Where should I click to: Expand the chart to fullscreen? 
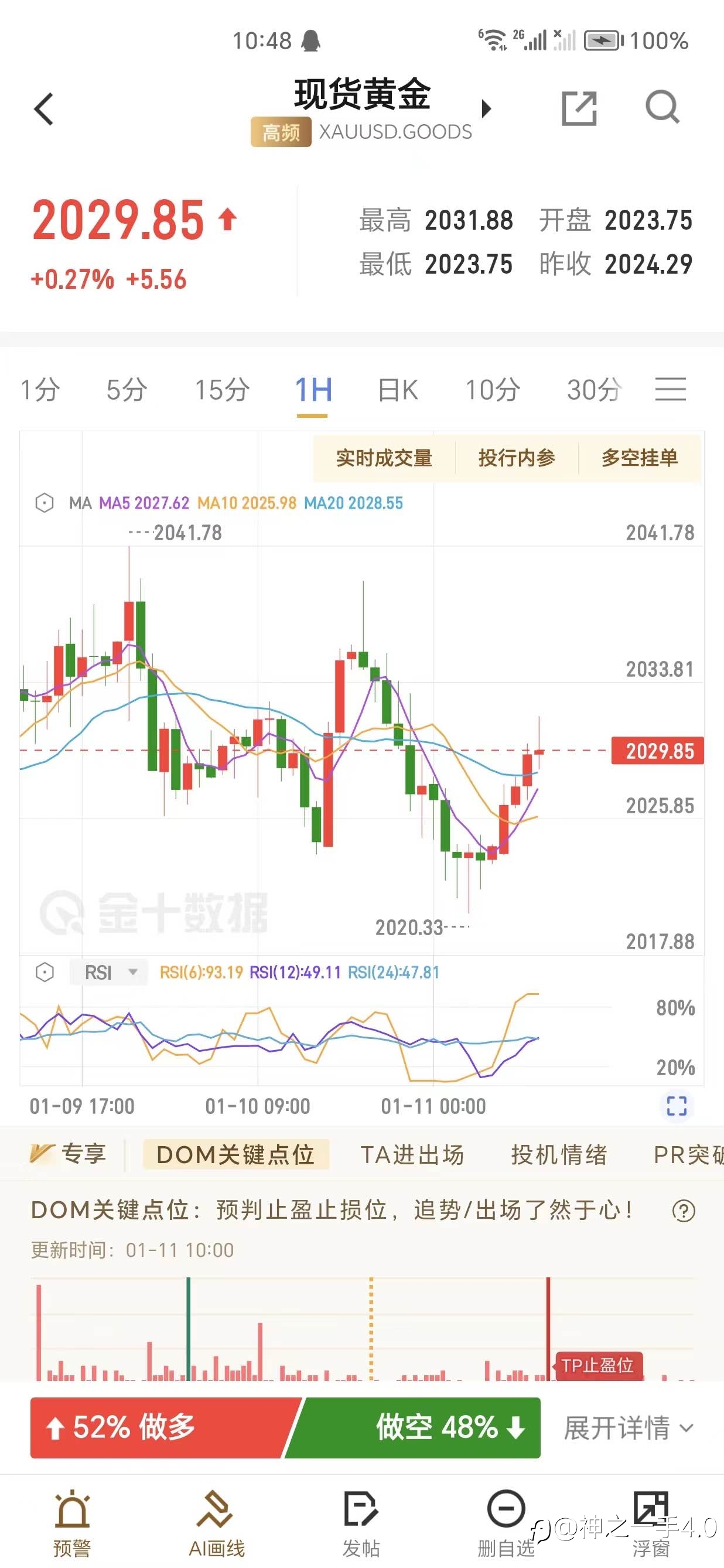[677, 1105]
